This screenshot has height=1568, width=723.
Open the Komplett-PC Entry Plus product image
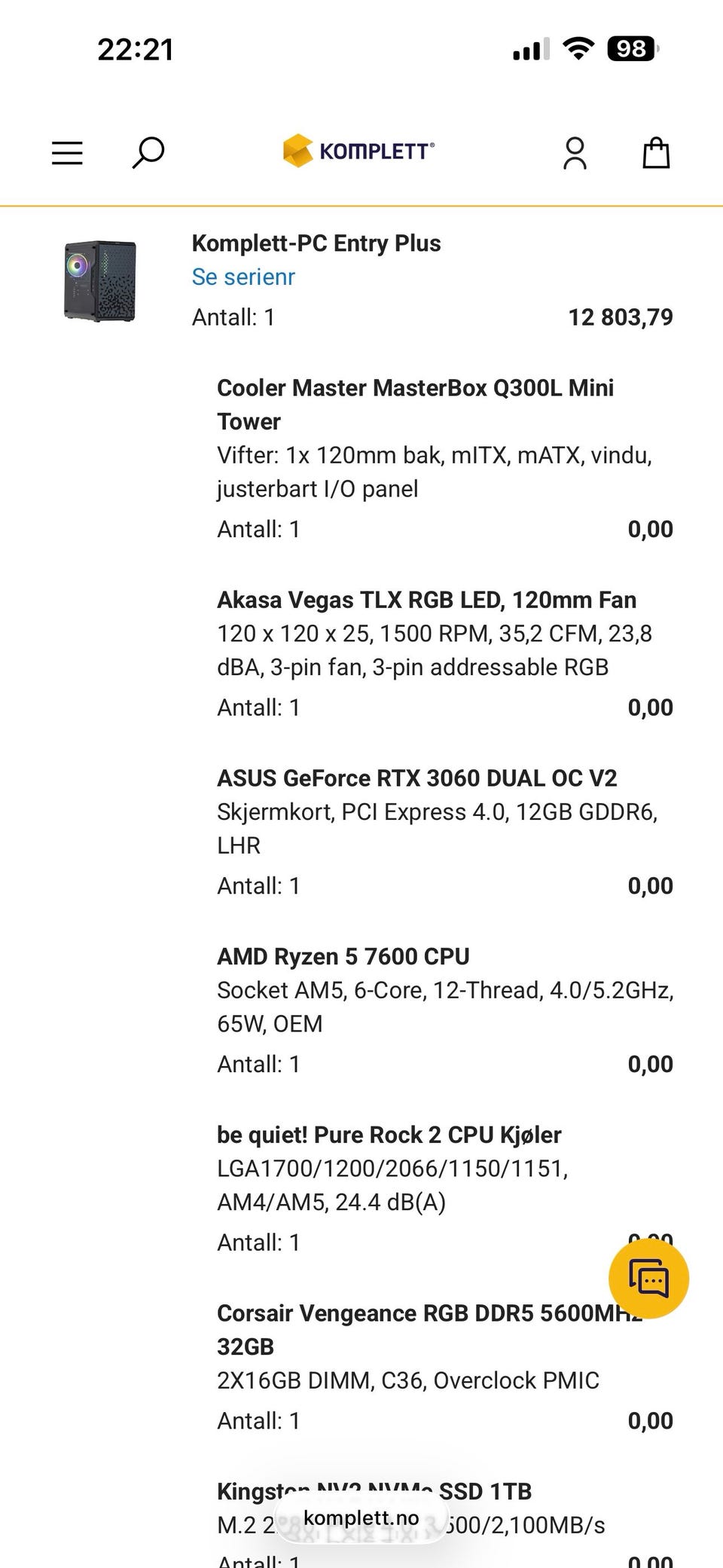coord(100,281)
